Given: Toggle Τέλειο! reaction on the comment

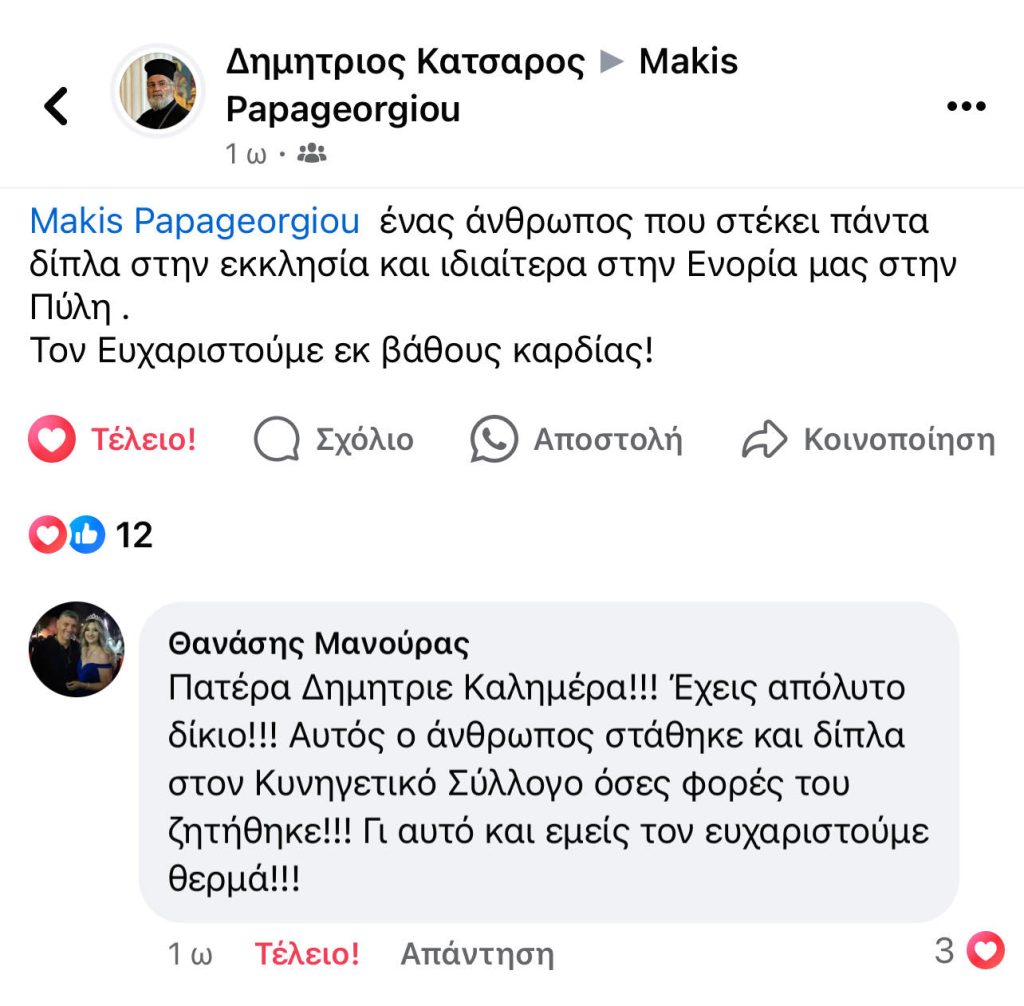Looking at the screenshot, I should (306, 953).
